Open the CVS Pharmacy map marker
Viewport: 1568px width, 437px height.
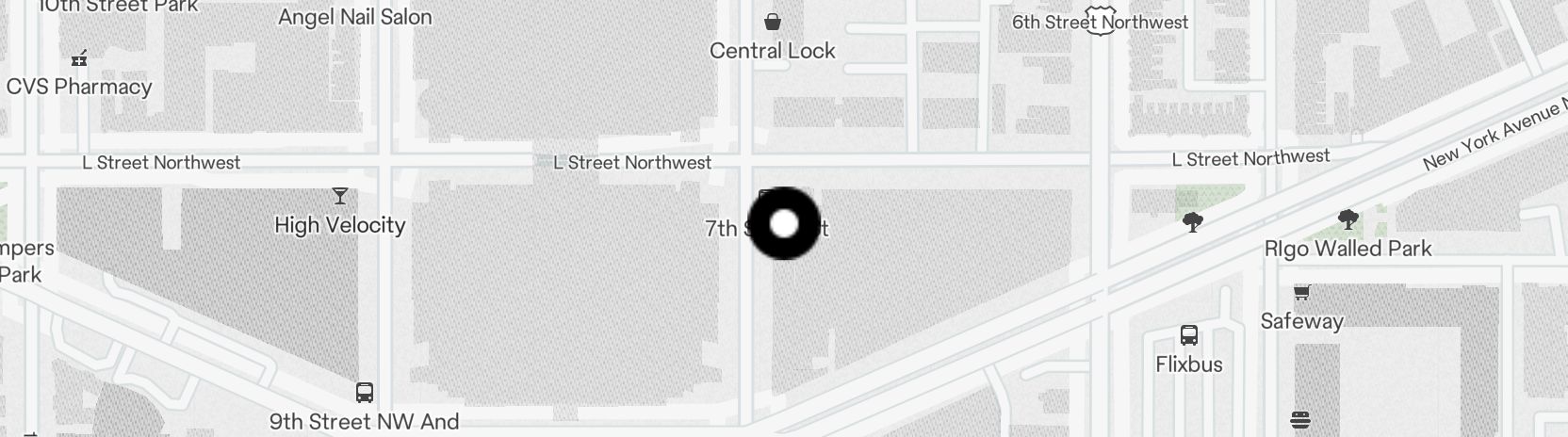[x=79, y=60]
